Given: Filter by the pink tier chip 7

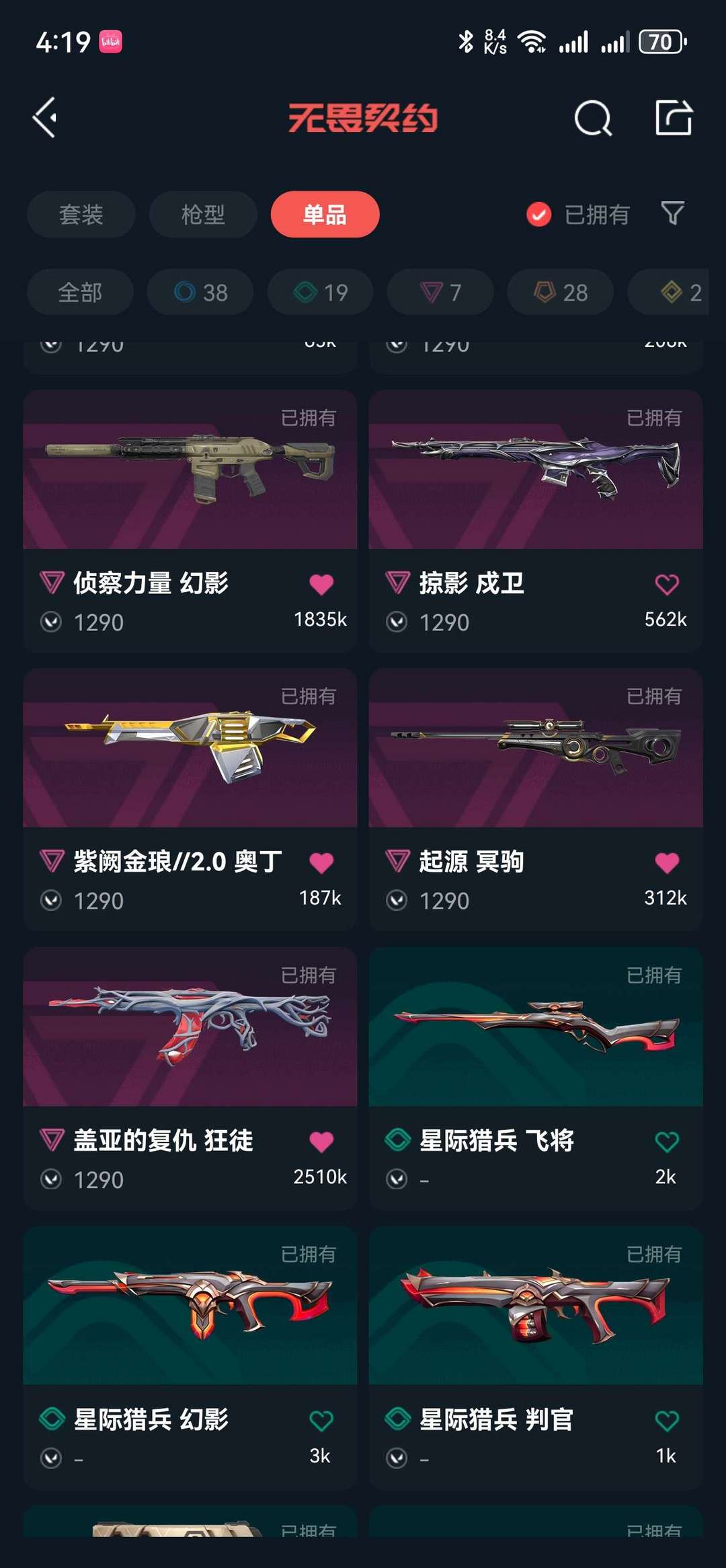Looking at the screenshot, I should (440, 293).
